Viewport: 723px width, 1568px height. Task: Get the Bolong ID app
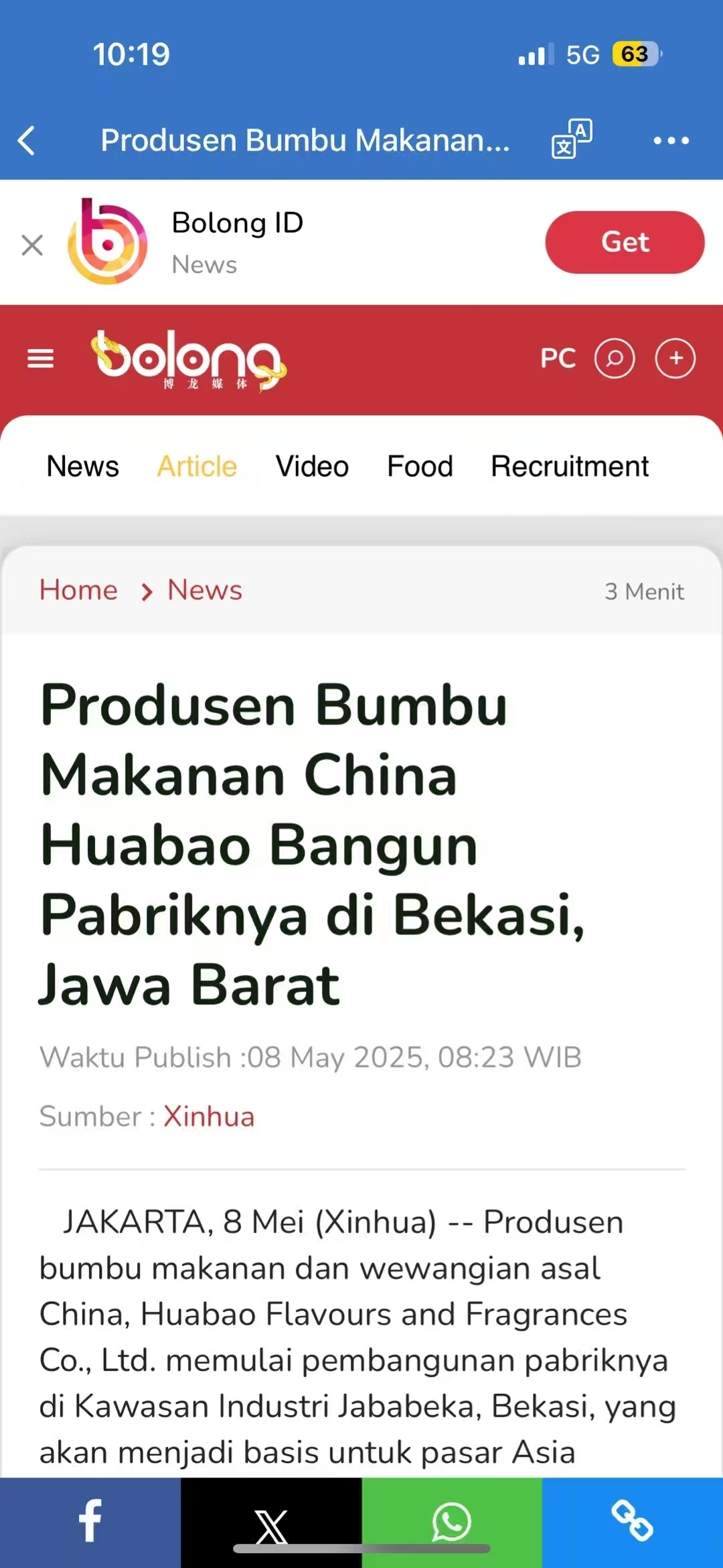tap(624, 242)
